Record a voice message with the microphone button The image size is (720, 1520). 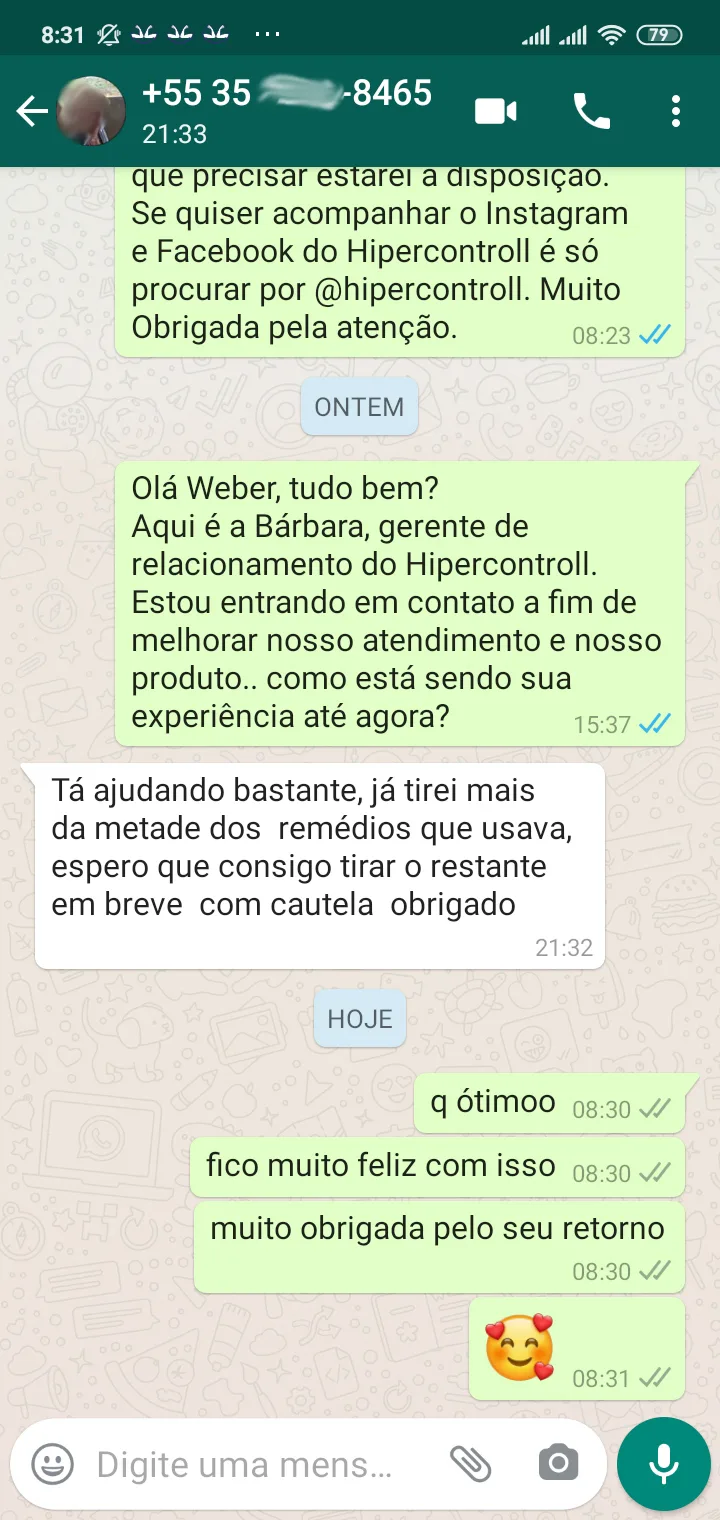[x=663, y=1461]
